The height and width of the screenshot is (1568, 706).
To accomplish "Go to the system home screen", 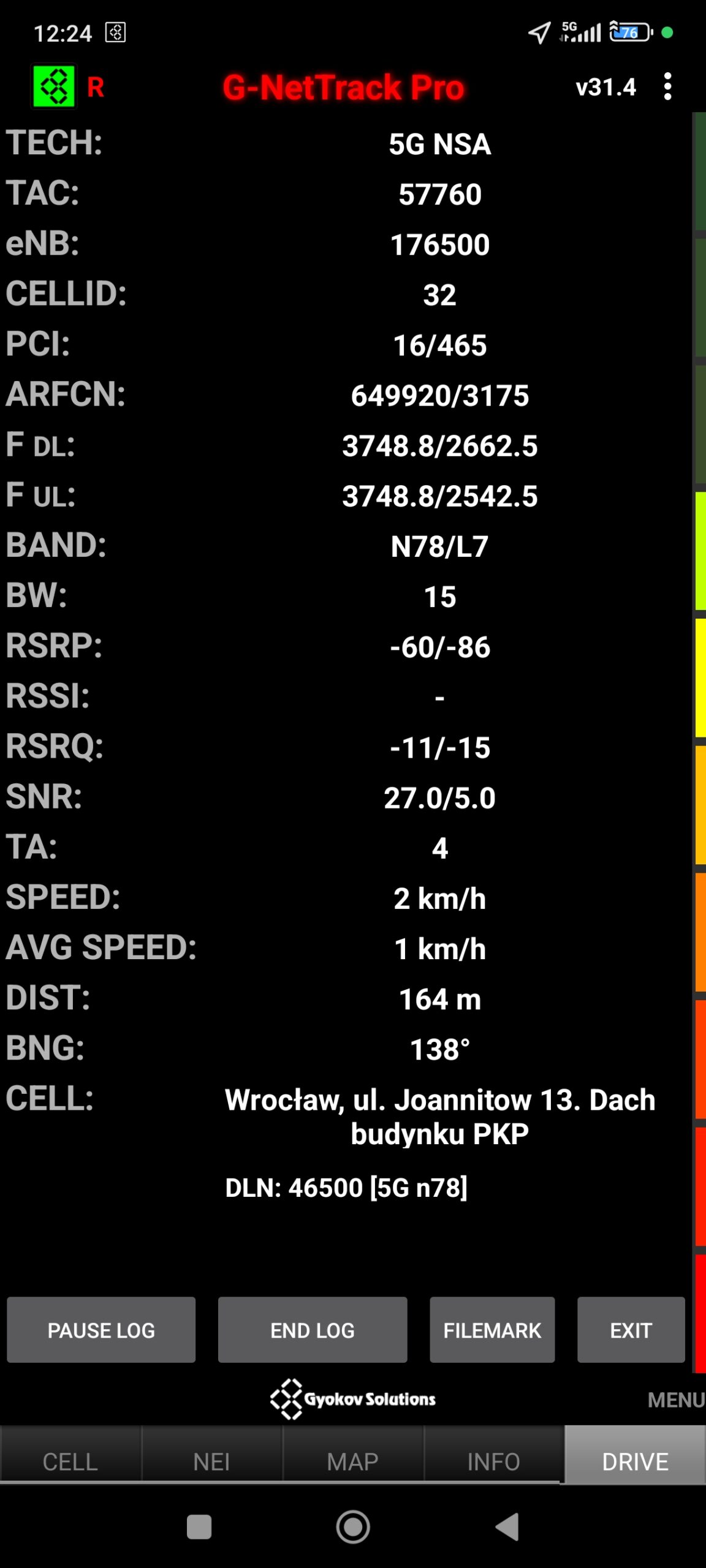I will [353, 1526].
